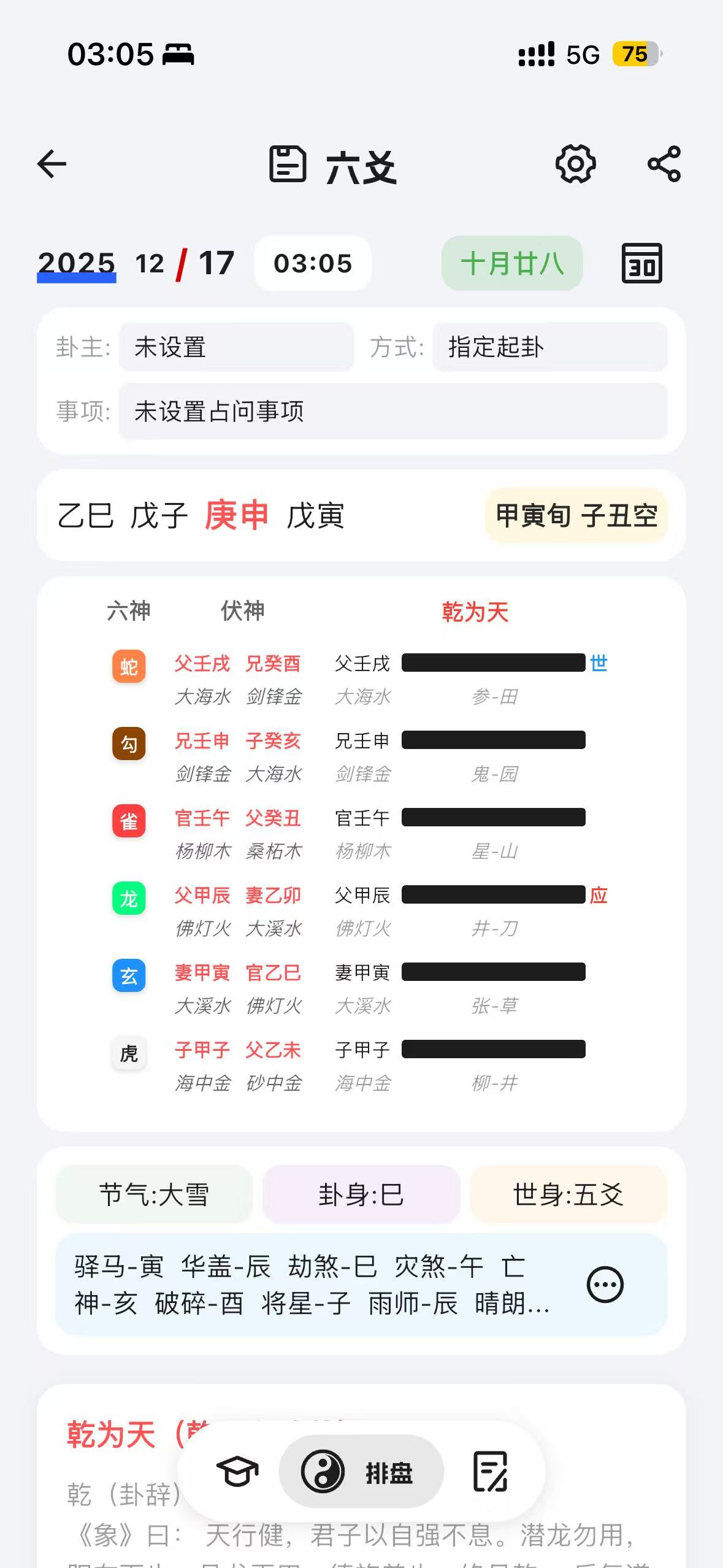Open the 卦主 selector showing 未设置
The image size is (723, 1568).
[x=236, y=347]
